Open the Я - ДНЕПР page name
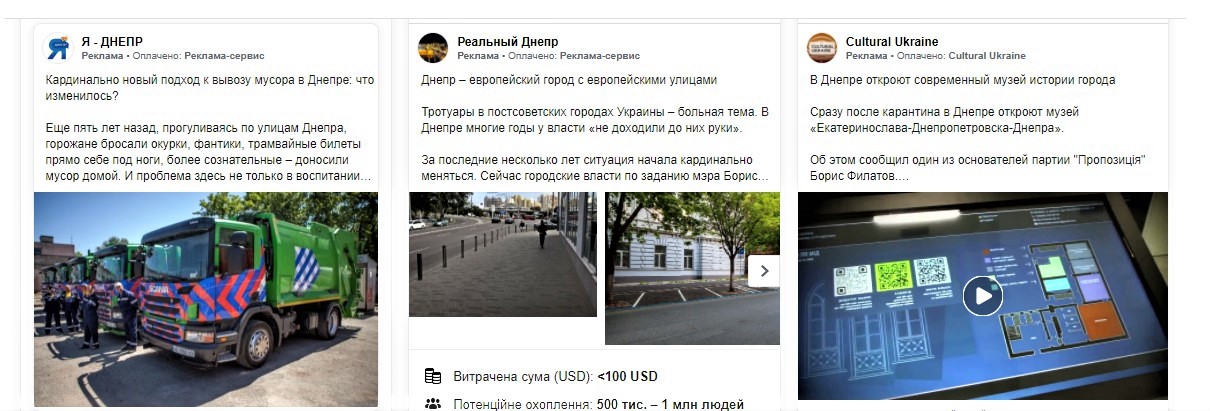Screen dimensions: 1210x411 (112, 41)
